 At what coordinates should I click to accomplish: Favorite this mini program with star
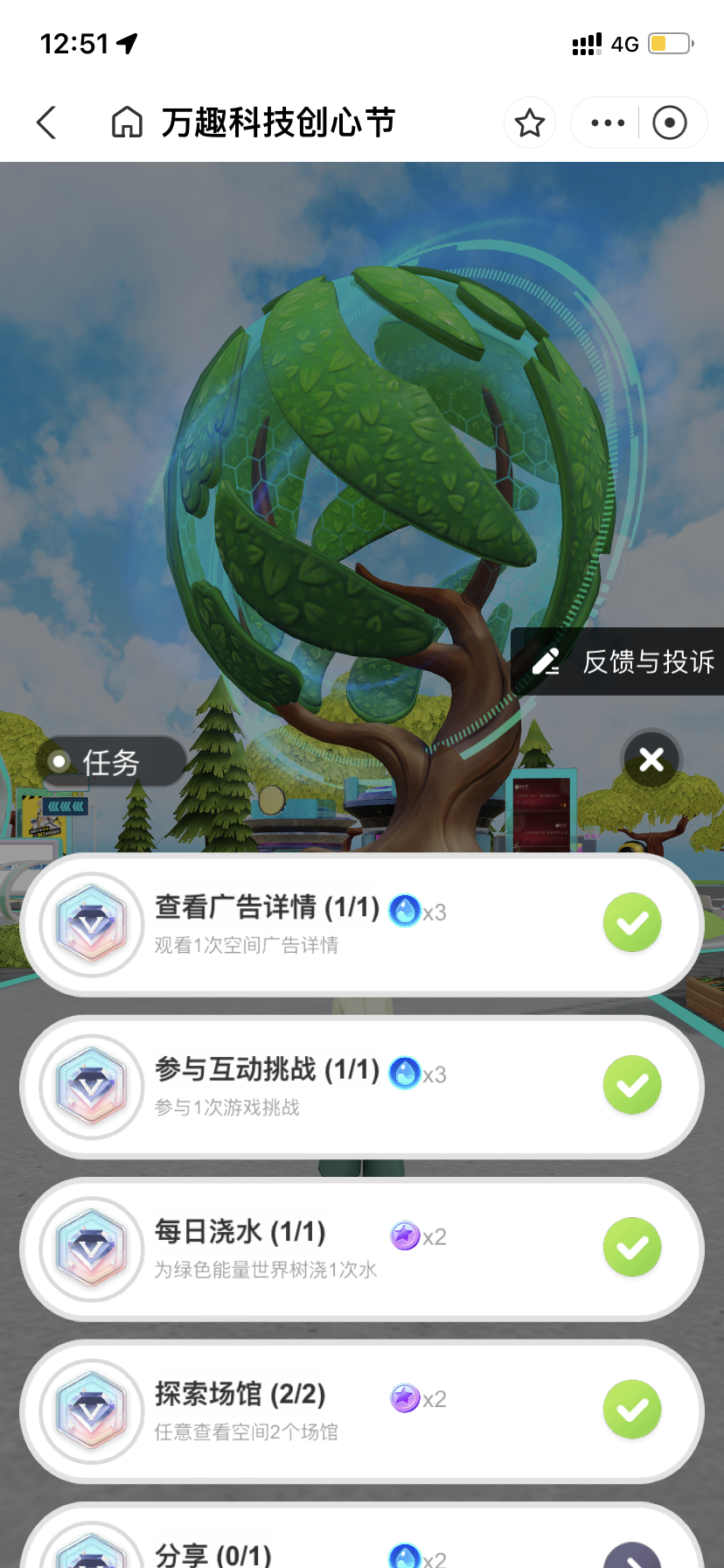[530, 122]
